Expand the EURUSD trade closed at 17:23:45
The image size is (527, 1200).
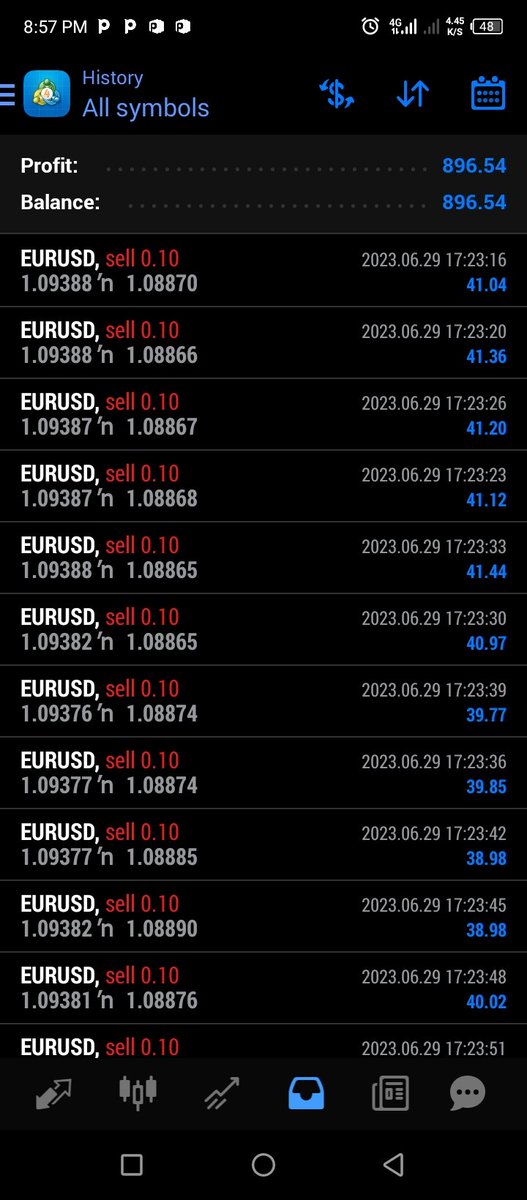tap(263, 917)
